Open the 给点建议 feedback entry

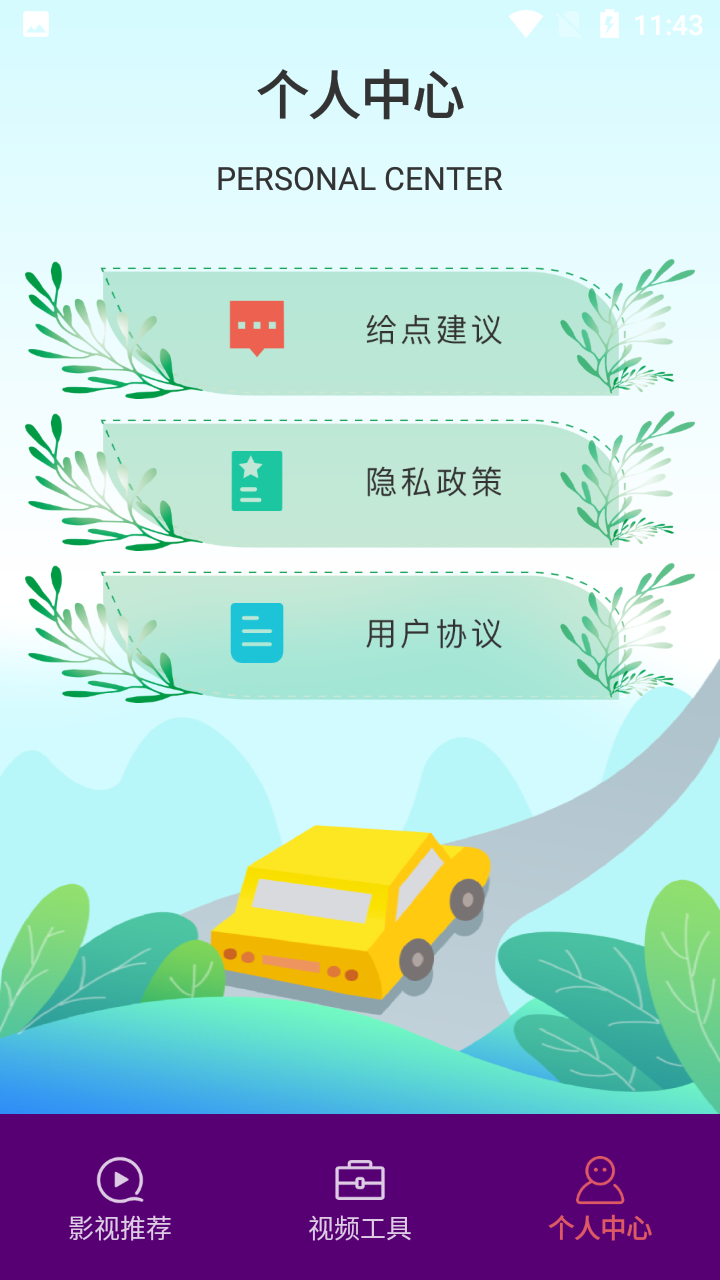pyautogui.click(x=360, y=331)
